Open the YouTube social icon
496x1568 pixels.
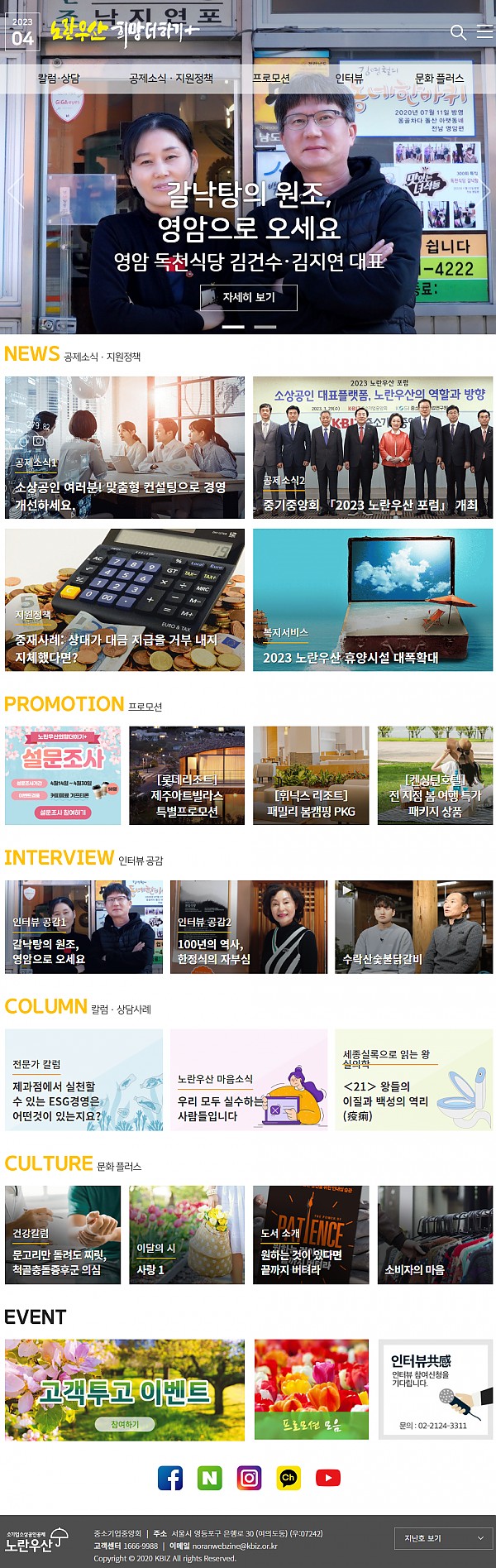click(328, 1478)
